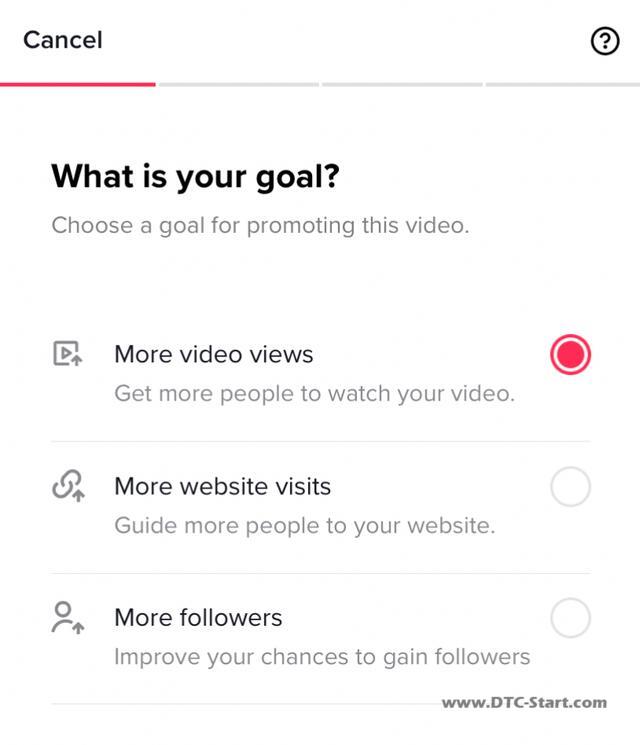This screenshot has width=640, height=745.
Task: Open the help question mark icon
Action: [x=605, y=41]
